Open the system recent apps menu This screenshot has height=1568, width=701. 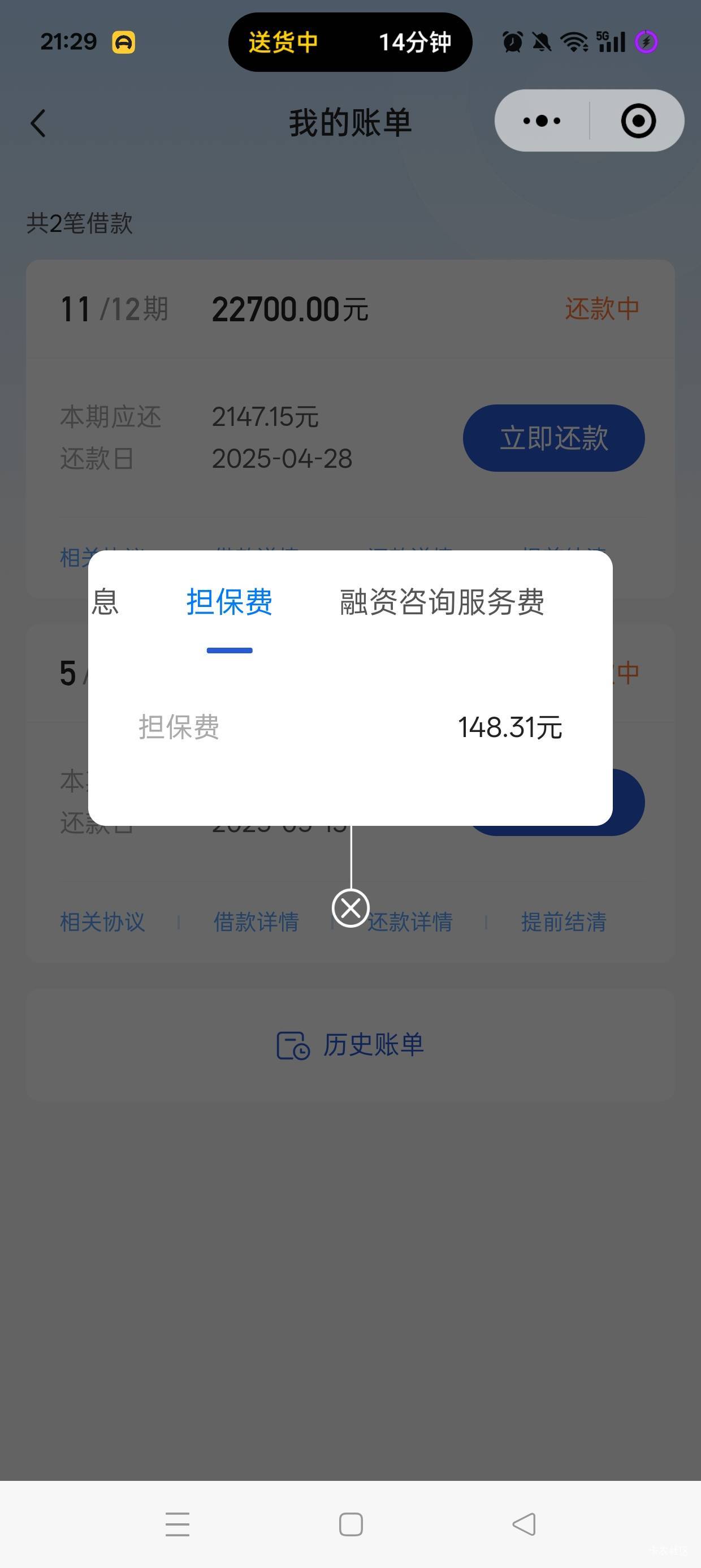(x=177, y=1524)
